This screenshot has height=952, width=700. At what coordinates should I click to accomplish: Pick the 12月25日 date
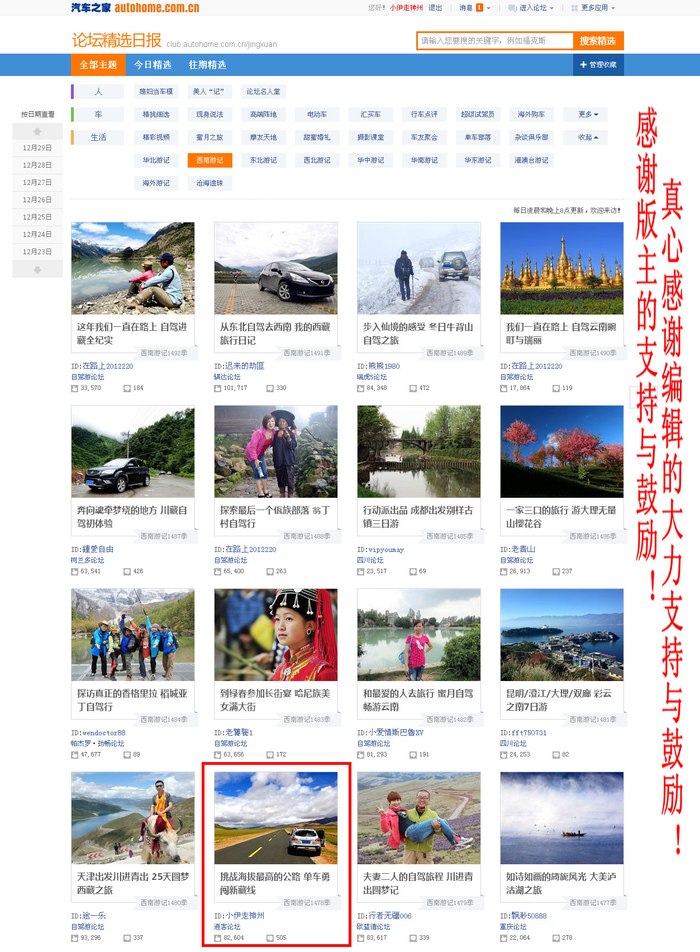pos(37,217)
